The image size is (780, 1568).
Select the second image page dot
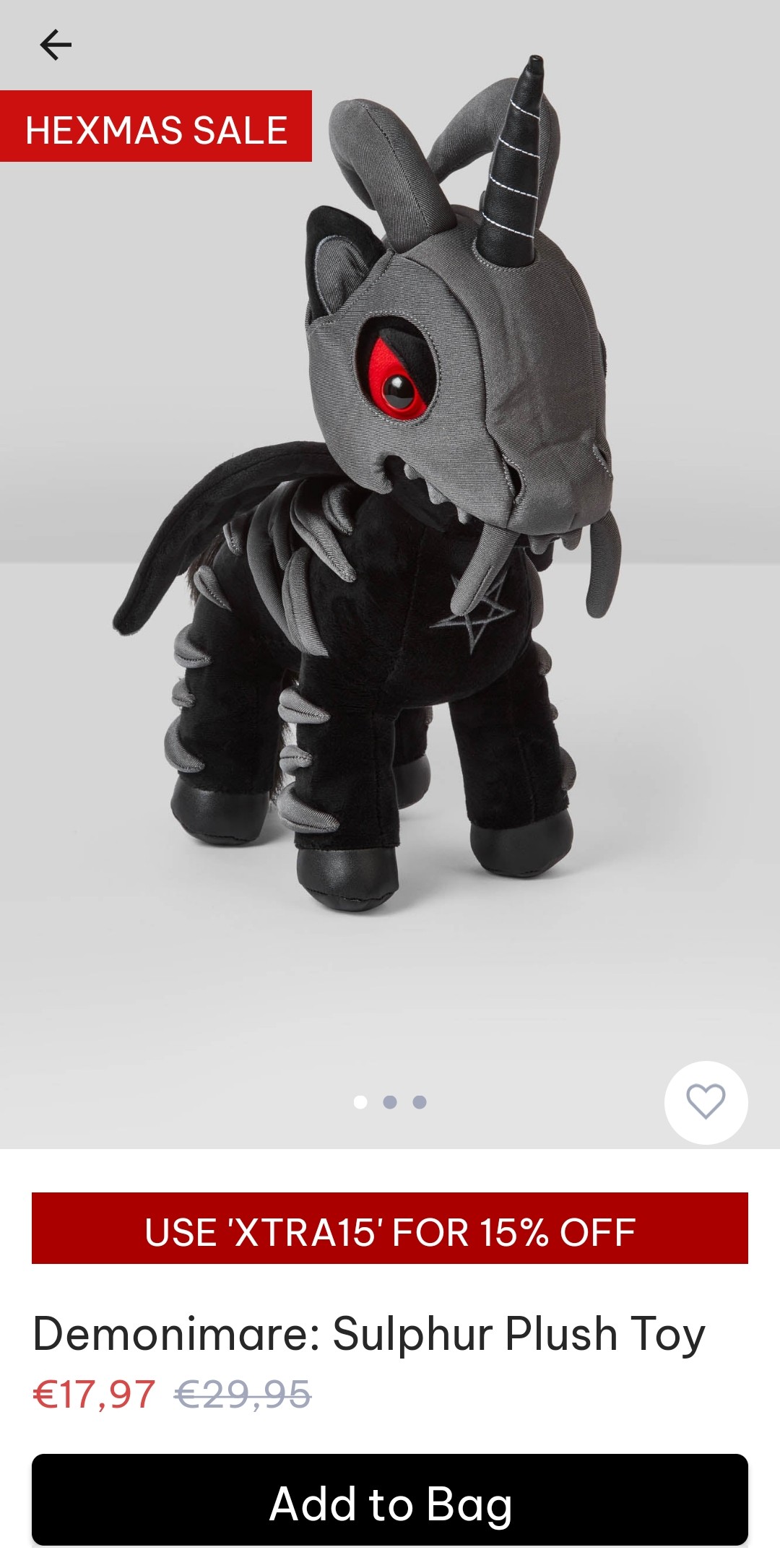click(x=390, y=1101)
